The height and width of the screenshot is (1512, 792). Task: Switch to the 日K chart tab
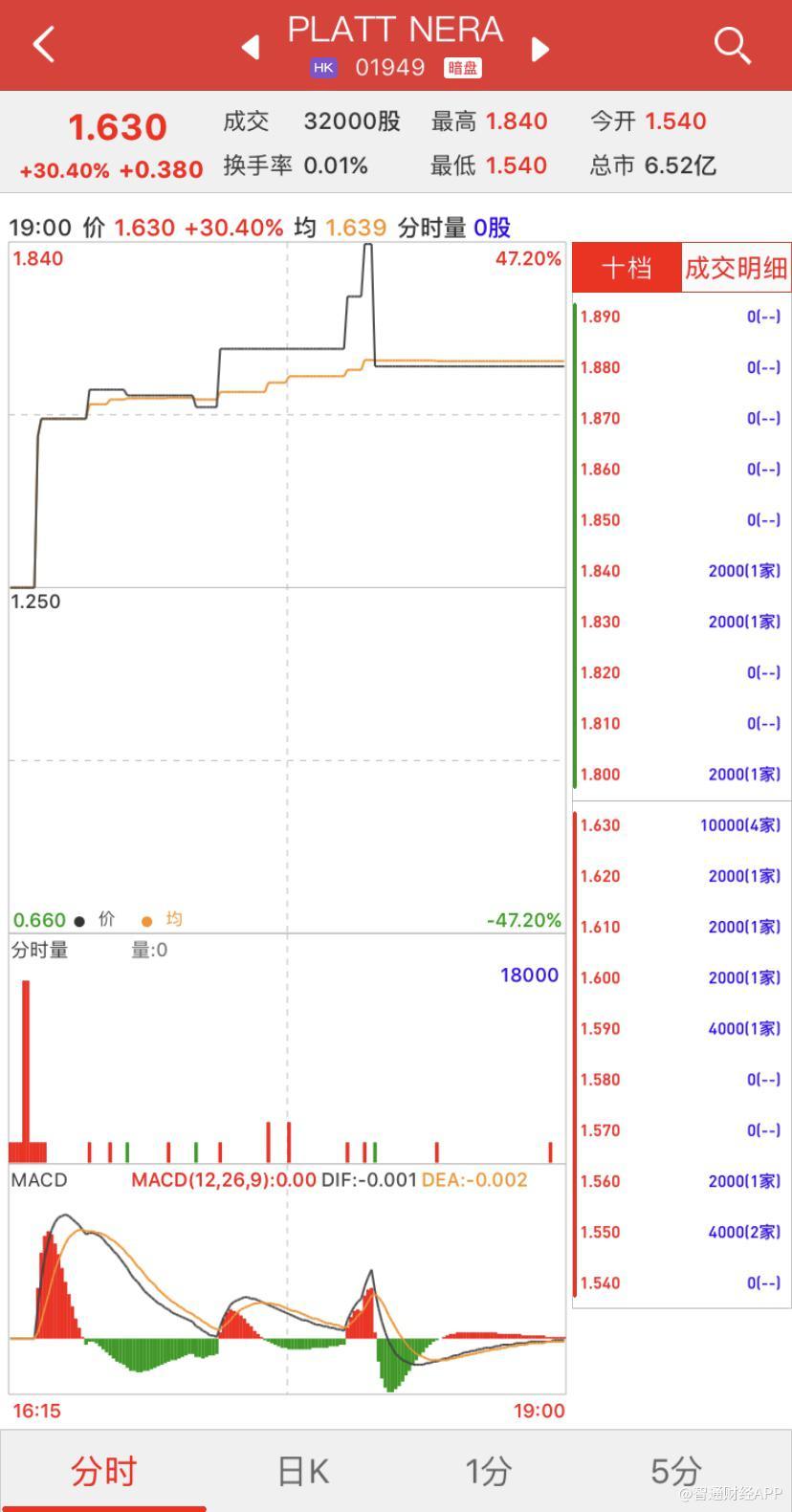pos(302,1471)
